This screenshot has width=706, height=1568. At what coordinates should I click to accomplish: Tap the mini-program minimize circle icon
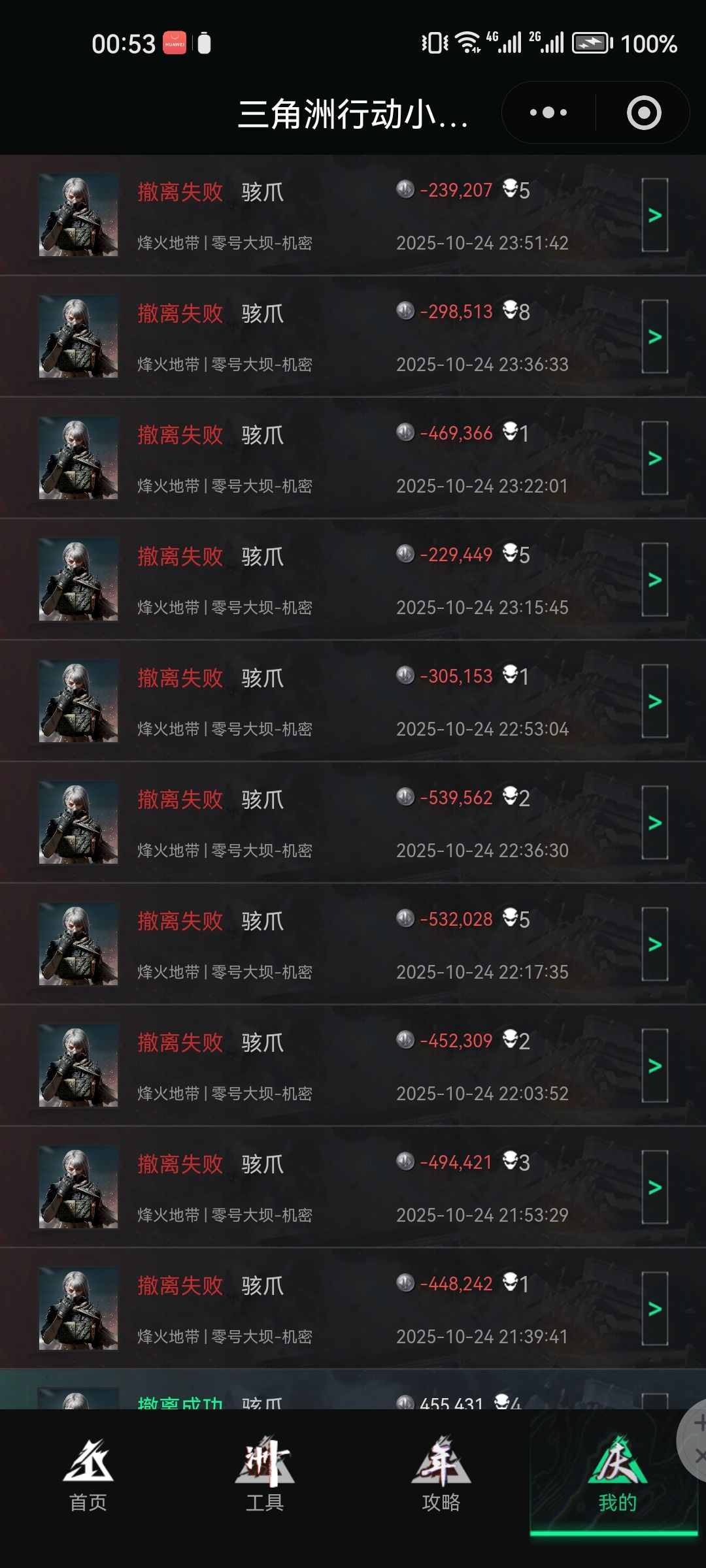click(x=644, y=112)
